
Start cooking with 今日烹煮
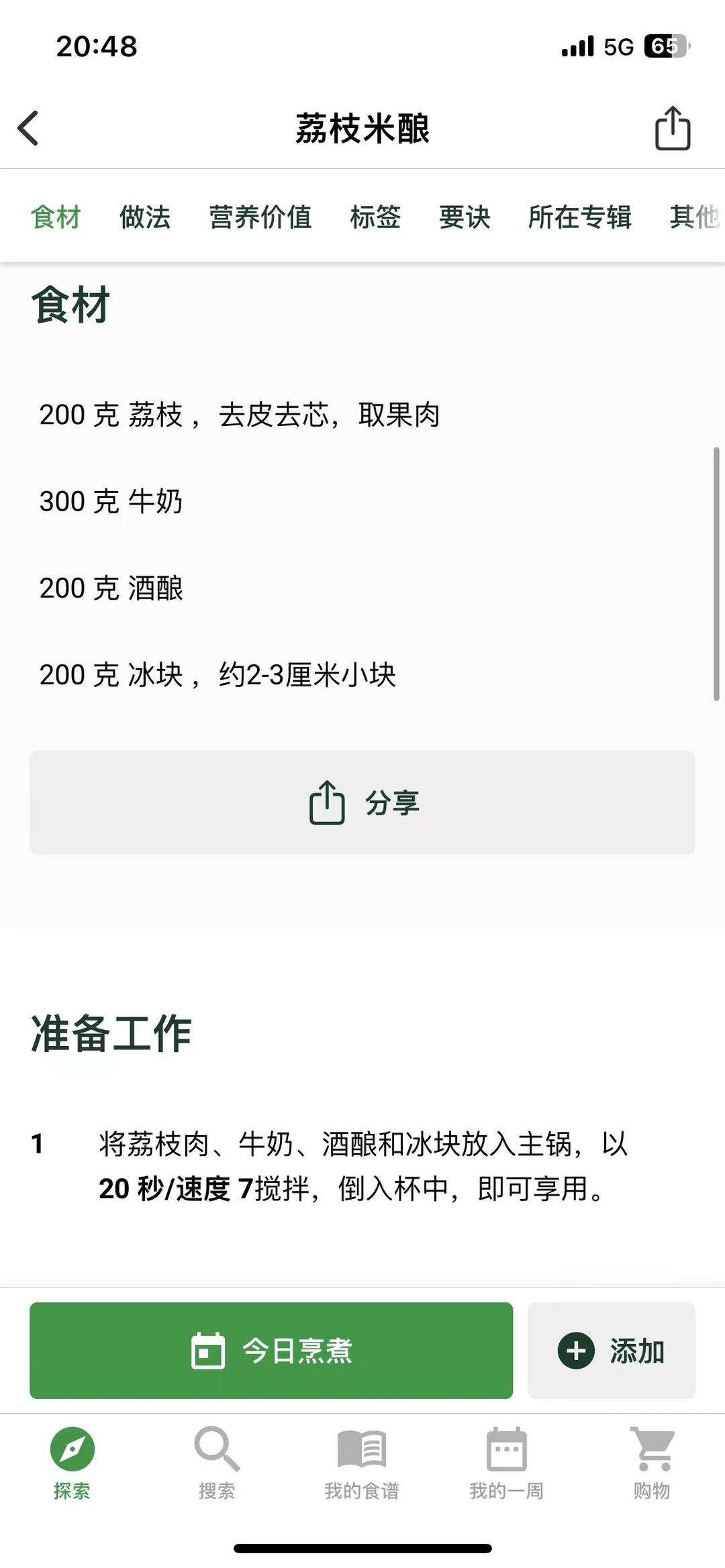(x=271, y=1351)
